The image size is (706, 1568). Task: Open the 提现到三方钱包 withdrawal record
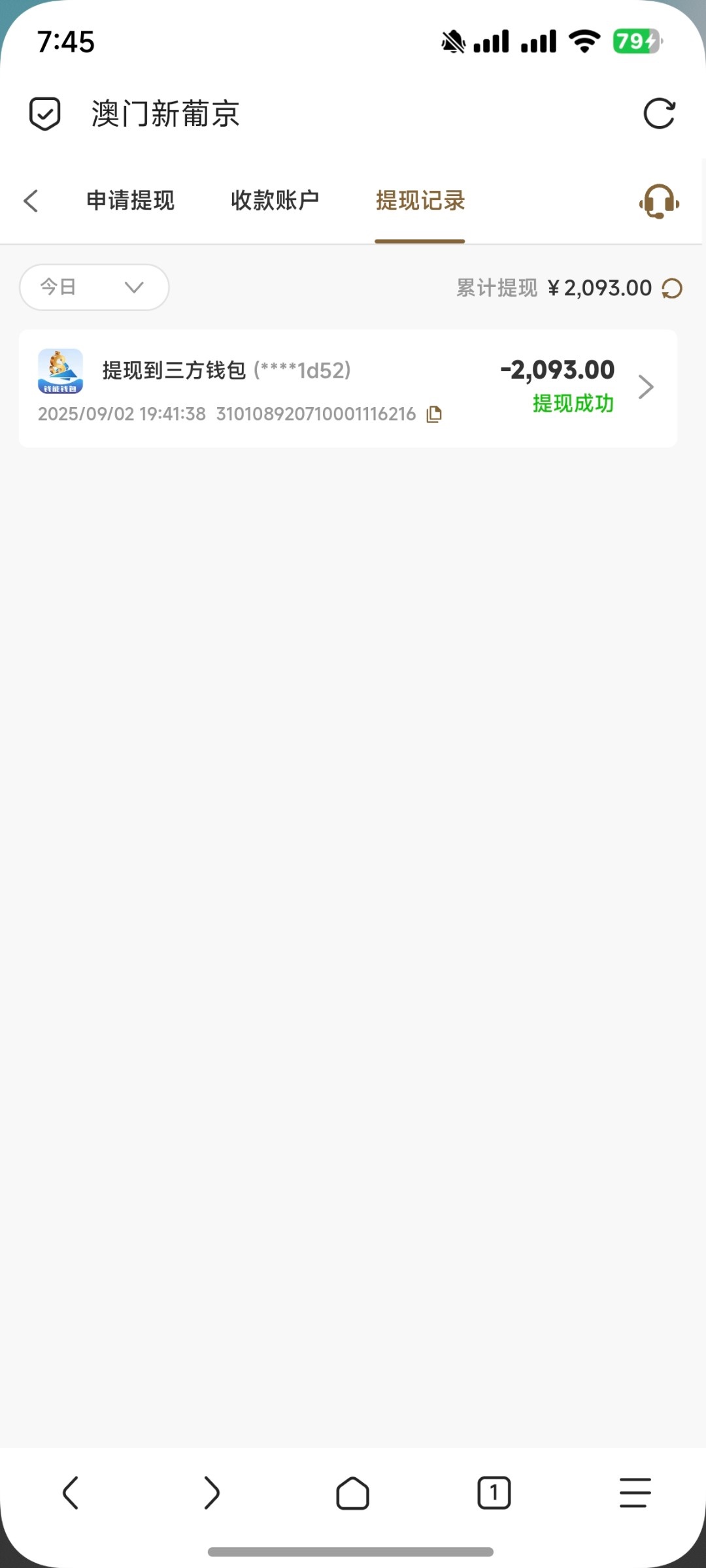click(x=348, y=387)
